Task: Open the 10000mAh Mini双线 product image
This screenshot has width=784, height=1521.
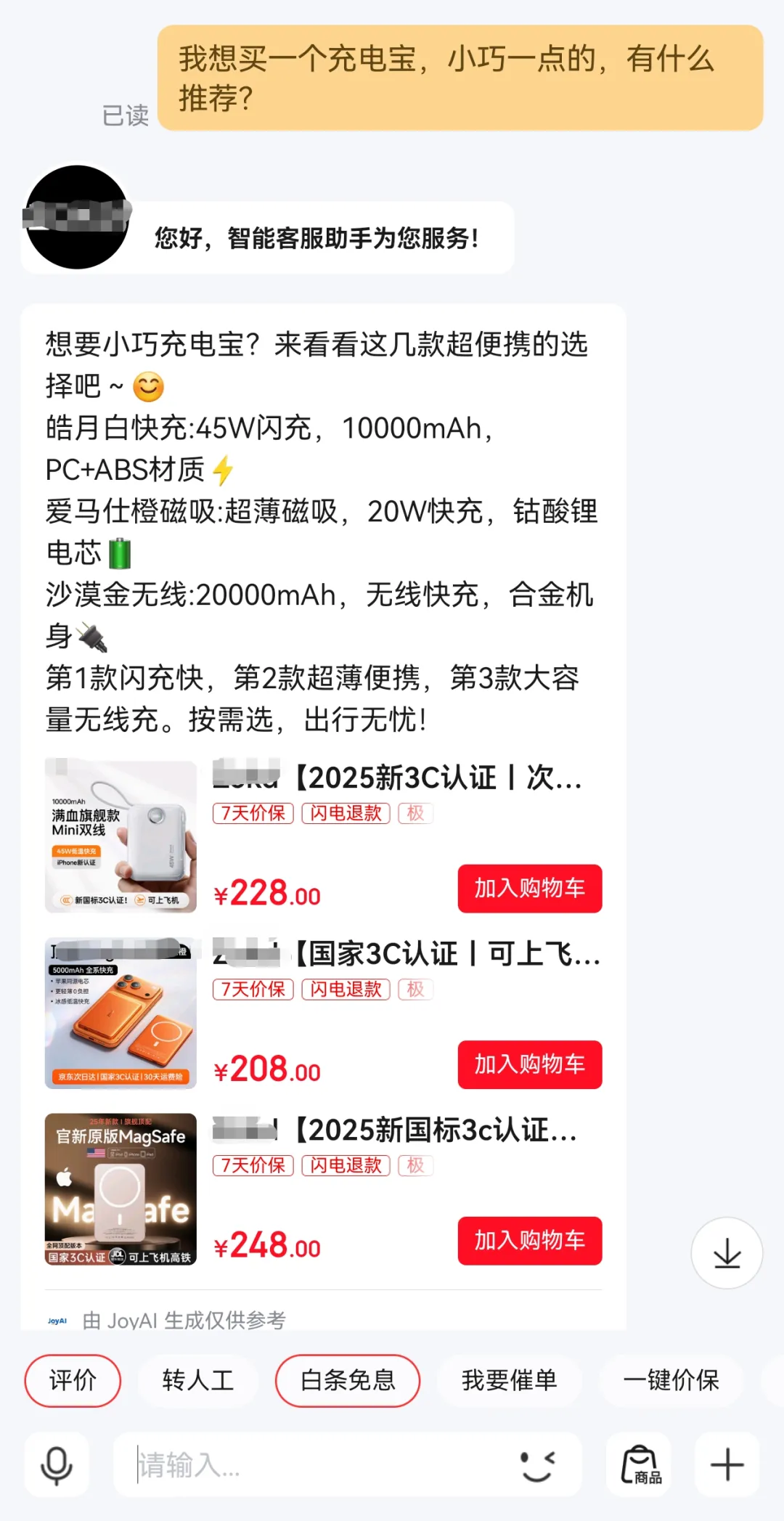Action: (121, 836)
